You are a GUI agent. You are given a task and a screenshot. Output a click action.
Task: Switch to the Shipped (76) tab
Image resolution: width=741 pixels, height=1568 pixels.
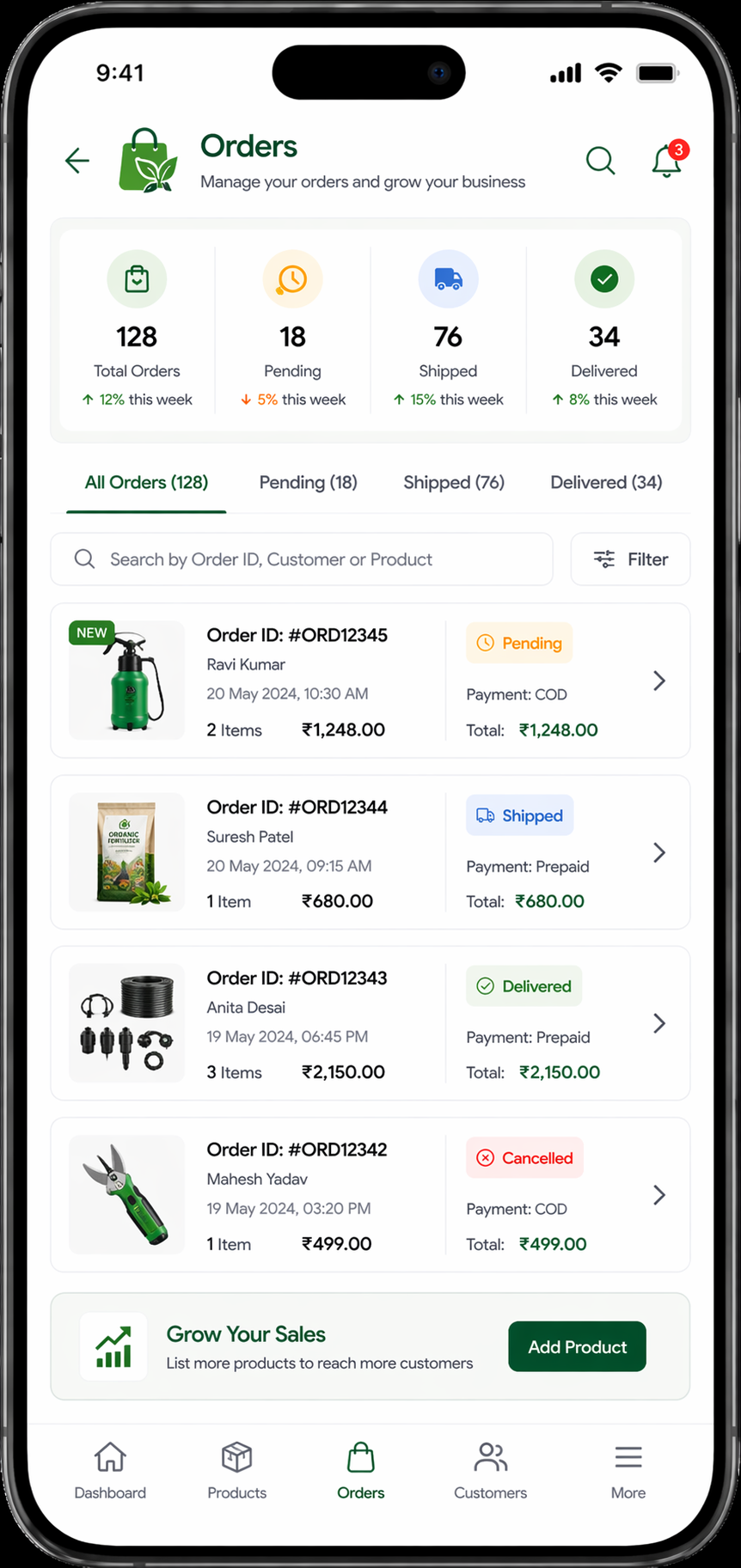coord(454,483)
